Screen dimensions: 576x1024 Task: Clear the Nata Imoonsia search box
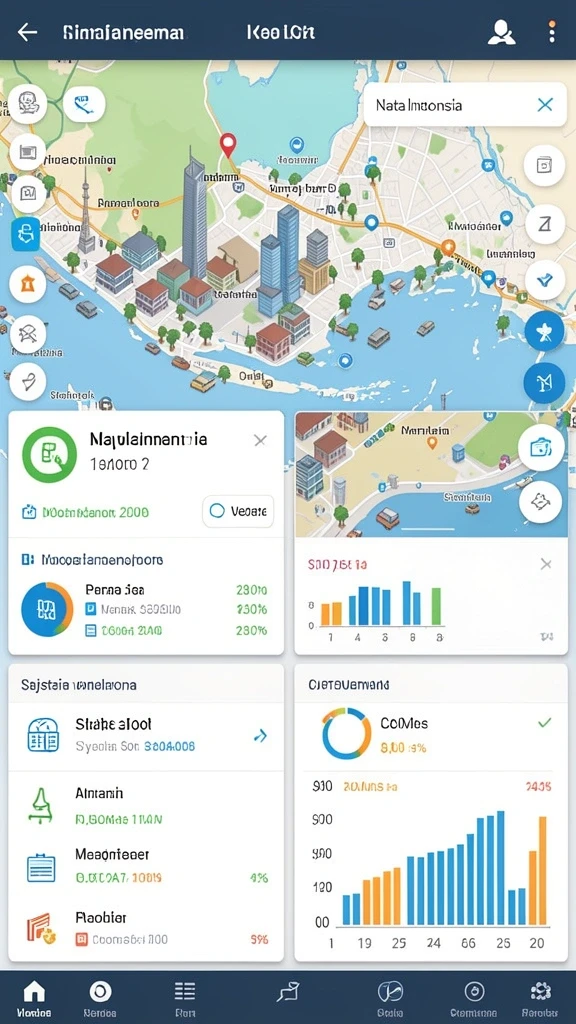coord(545,104)
